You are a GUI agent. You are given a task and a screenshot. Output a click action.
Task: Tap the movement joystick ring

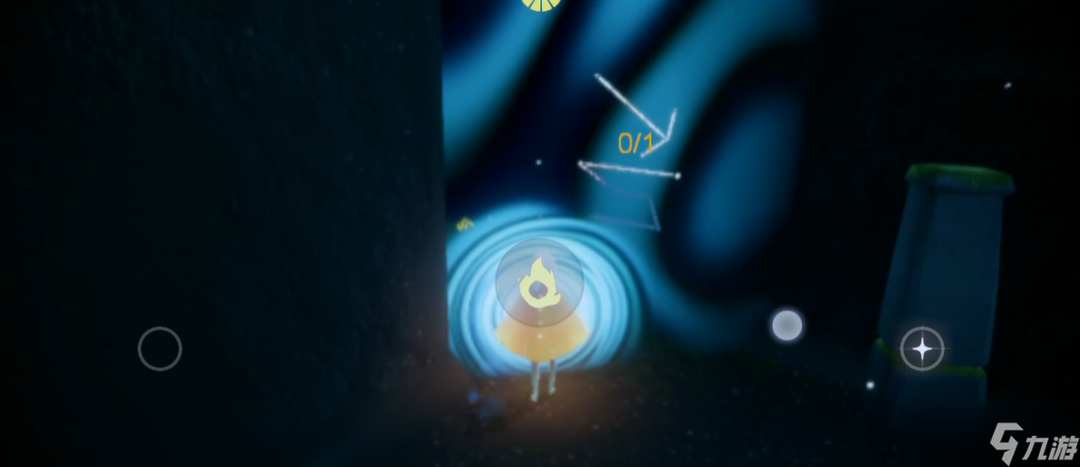click(x=160, y=349)
